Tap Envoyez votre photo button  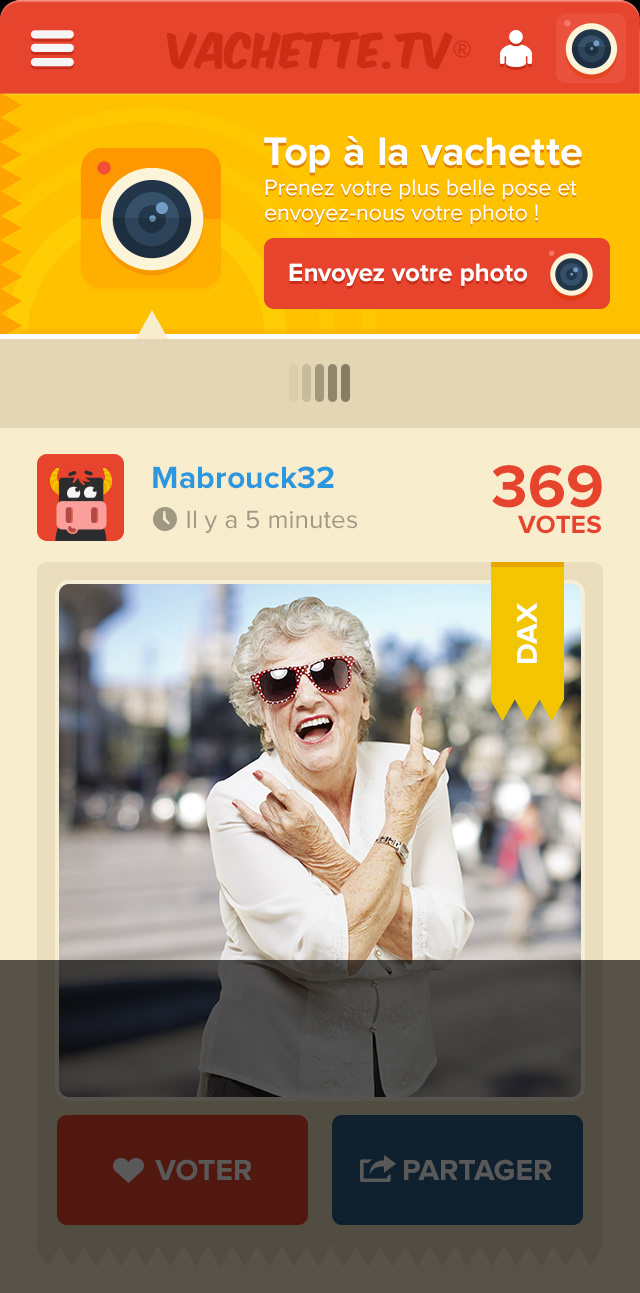tap(436, 273)
